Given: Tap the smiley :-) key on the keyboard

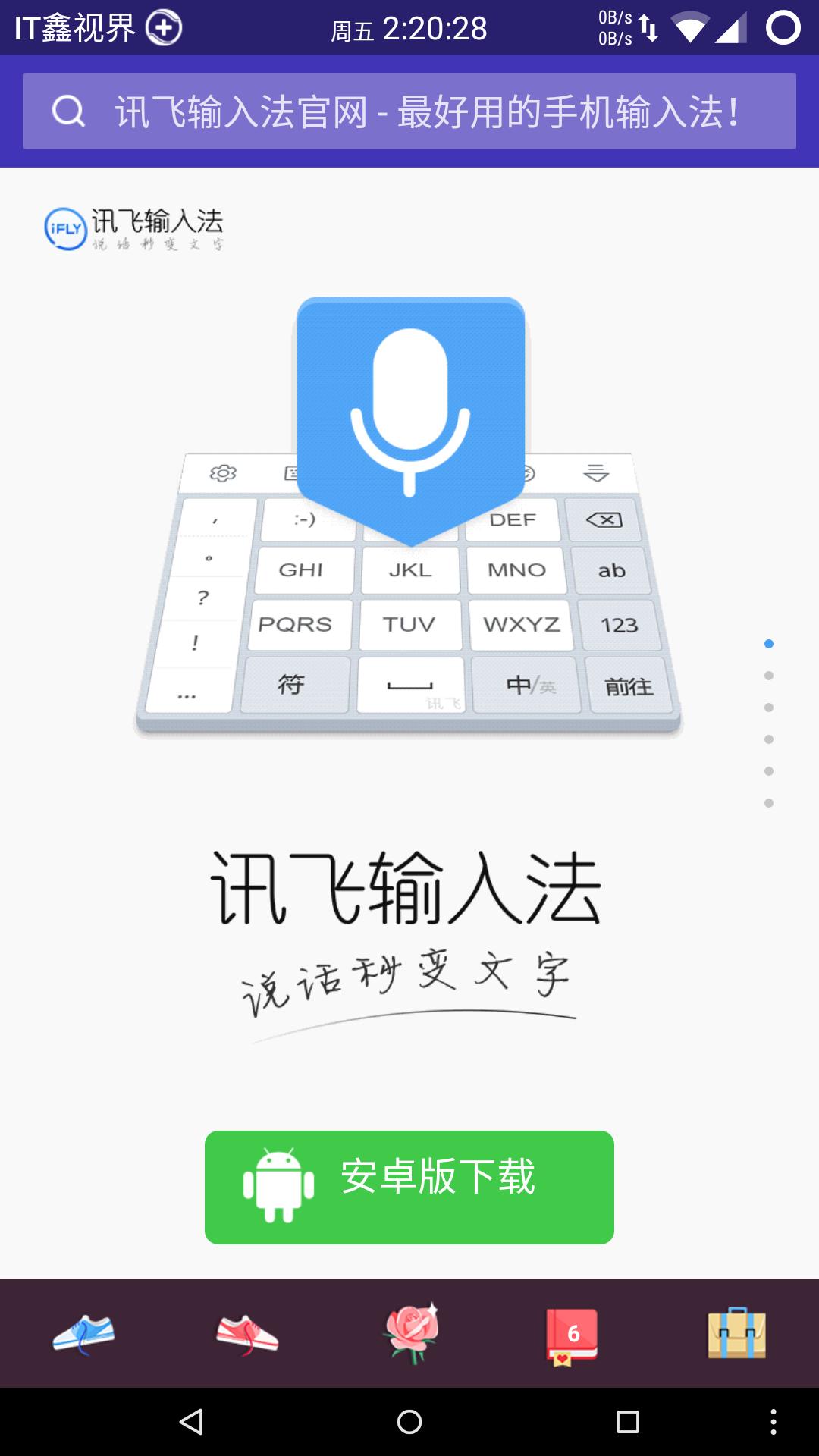Looking at the screenshot, I should point(306,521).
